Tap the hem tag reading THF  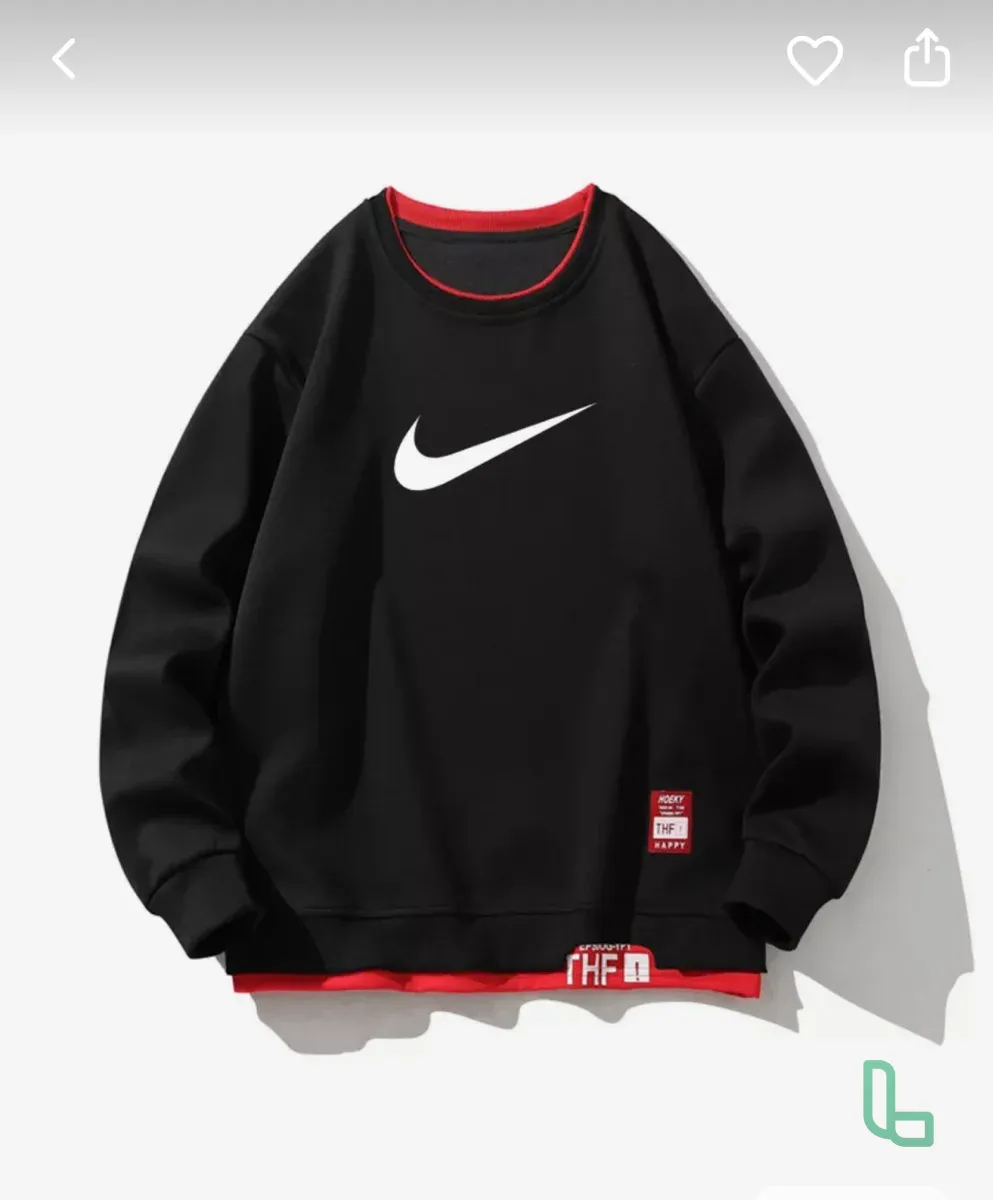608,963
